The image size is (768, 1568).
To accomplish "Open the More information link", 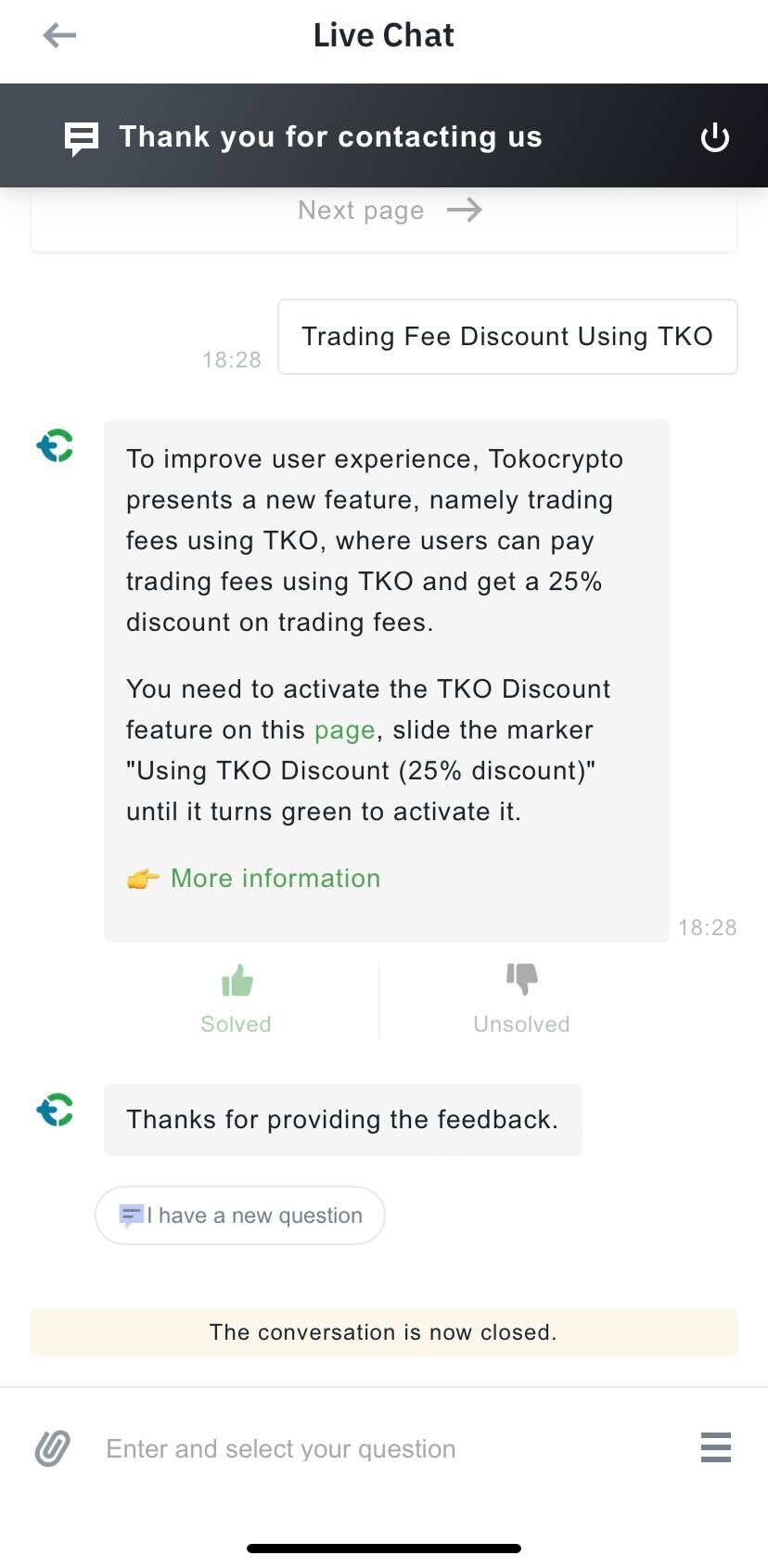I will (275, 879).
